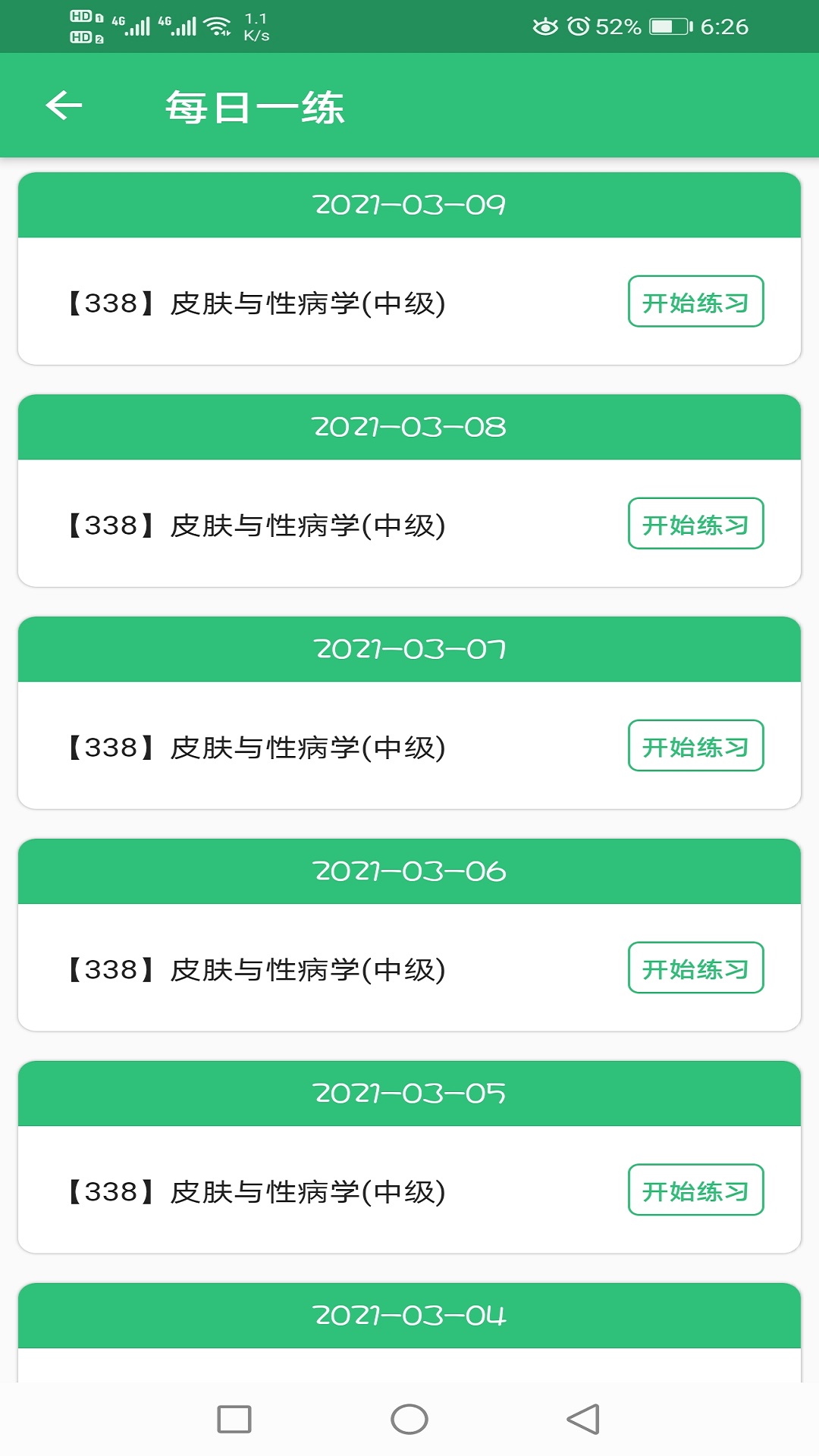Start practice for 2021-03-08
The image size is (819, 1456).
[695, 524]
